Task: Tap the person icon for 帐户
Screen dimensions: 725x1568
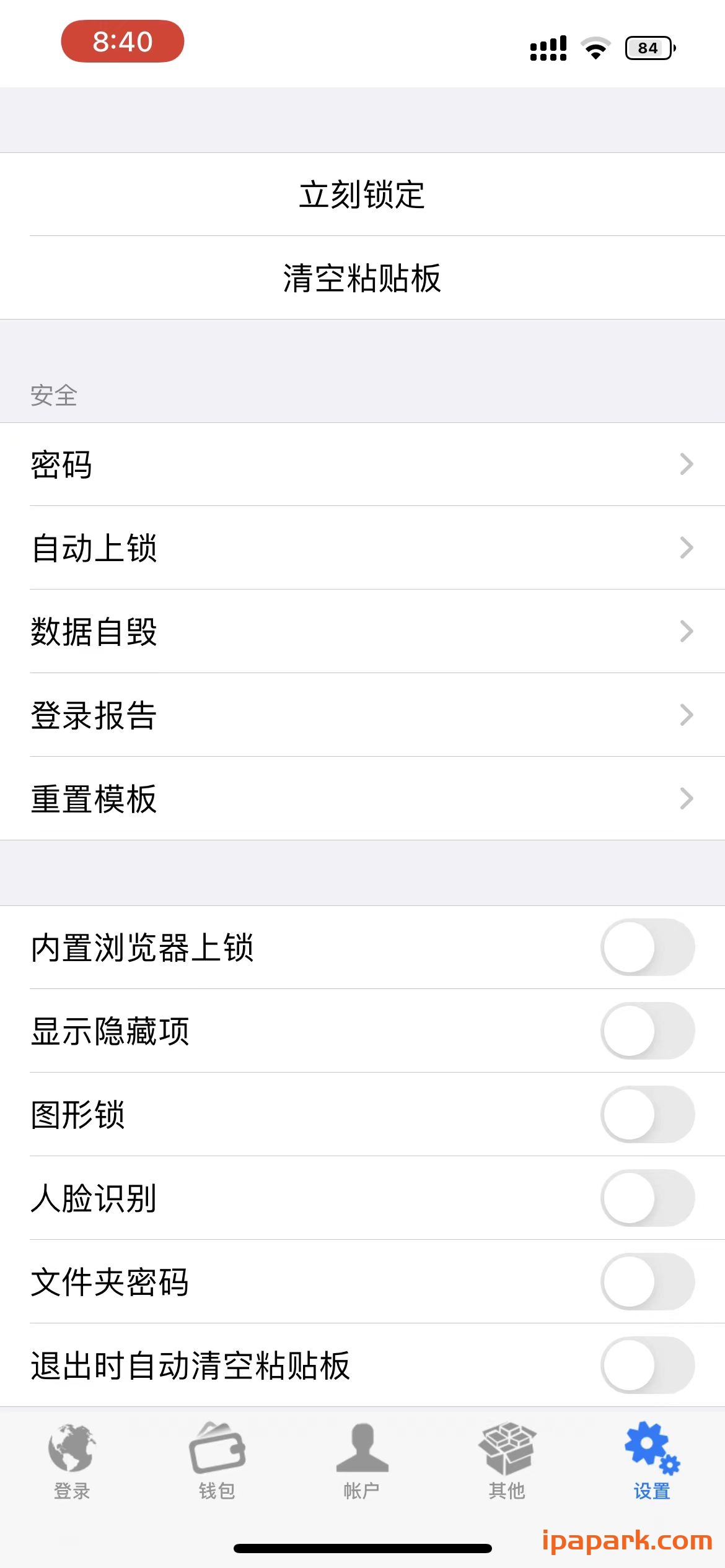Action: (x=362, y=1445)
